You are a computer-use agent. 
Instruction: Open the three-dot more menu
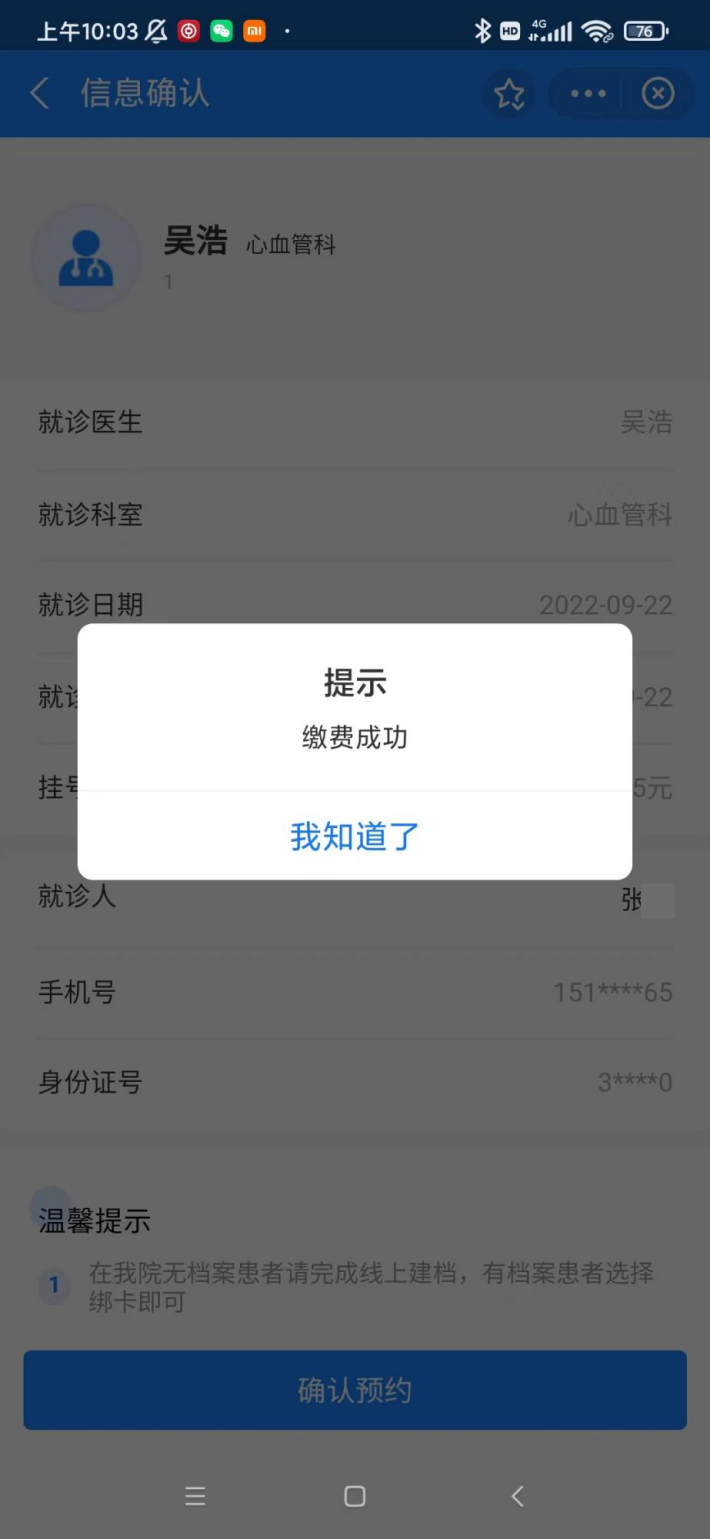point(588,94)
